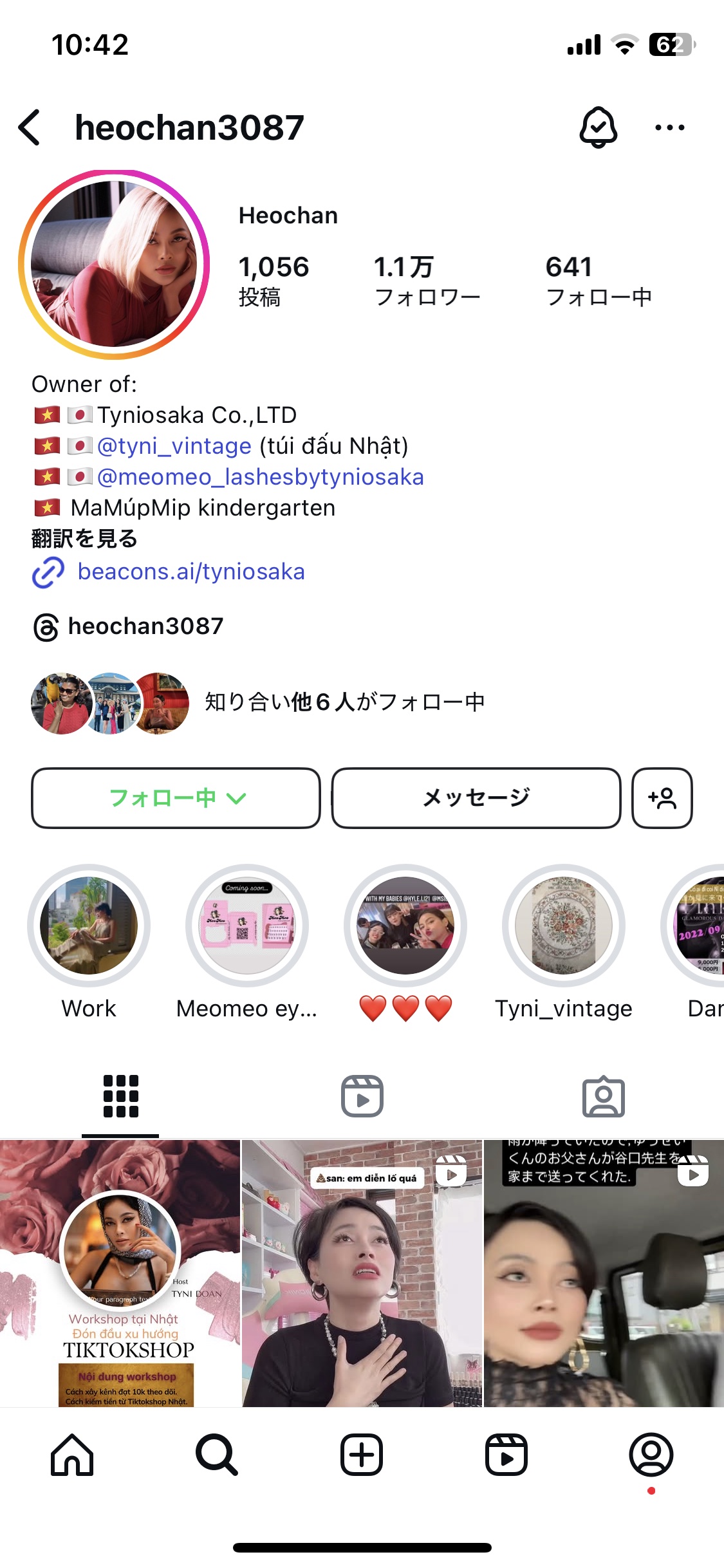Open the フォロー中 following dropdown
The width and height of the screenshot is (724, 1568).
[x=176, y=798]
